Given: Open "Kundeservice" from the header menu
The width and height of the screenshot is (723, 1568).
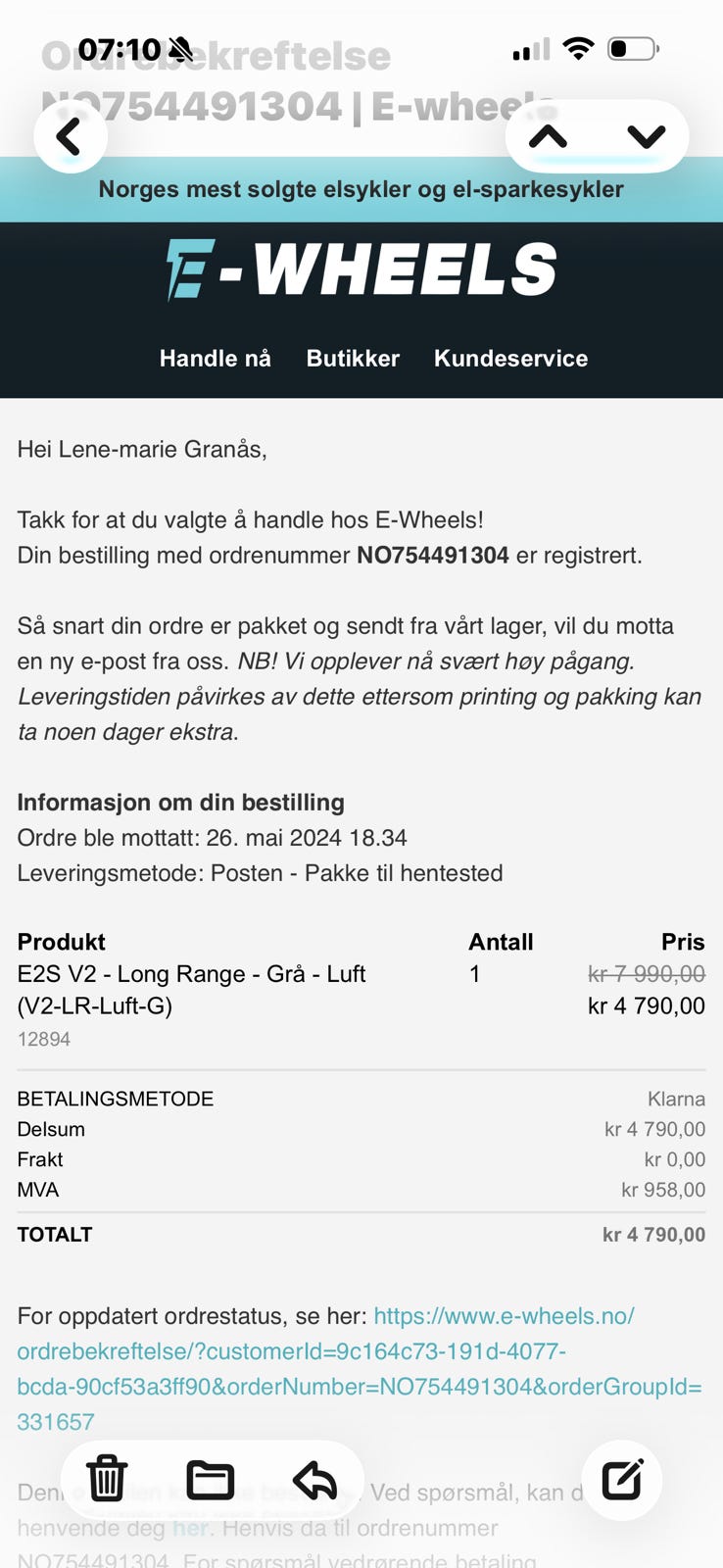Looking at the screenshot, I should [510, 359].
